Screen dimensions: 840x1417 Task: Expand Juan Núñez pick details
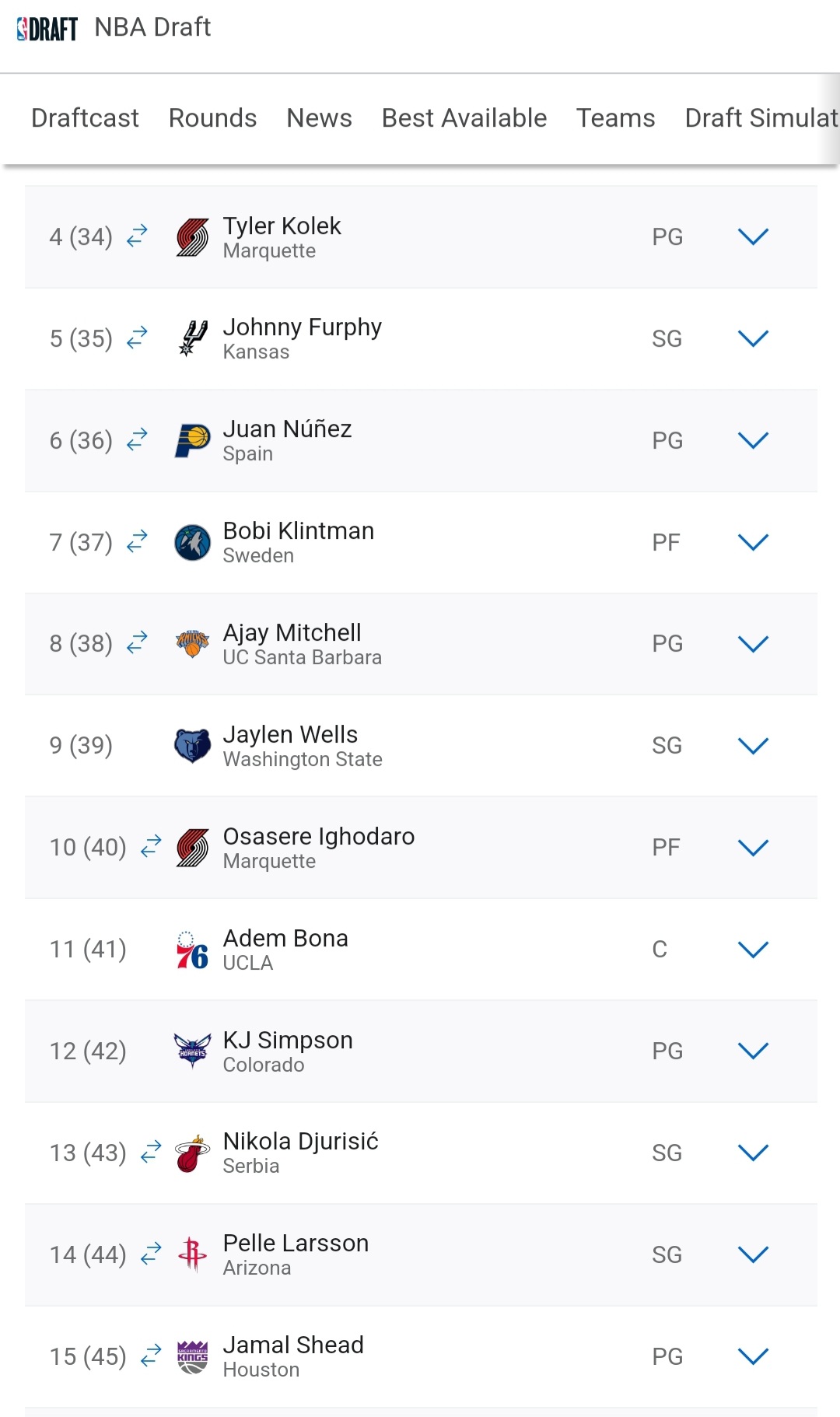point(753,440)
